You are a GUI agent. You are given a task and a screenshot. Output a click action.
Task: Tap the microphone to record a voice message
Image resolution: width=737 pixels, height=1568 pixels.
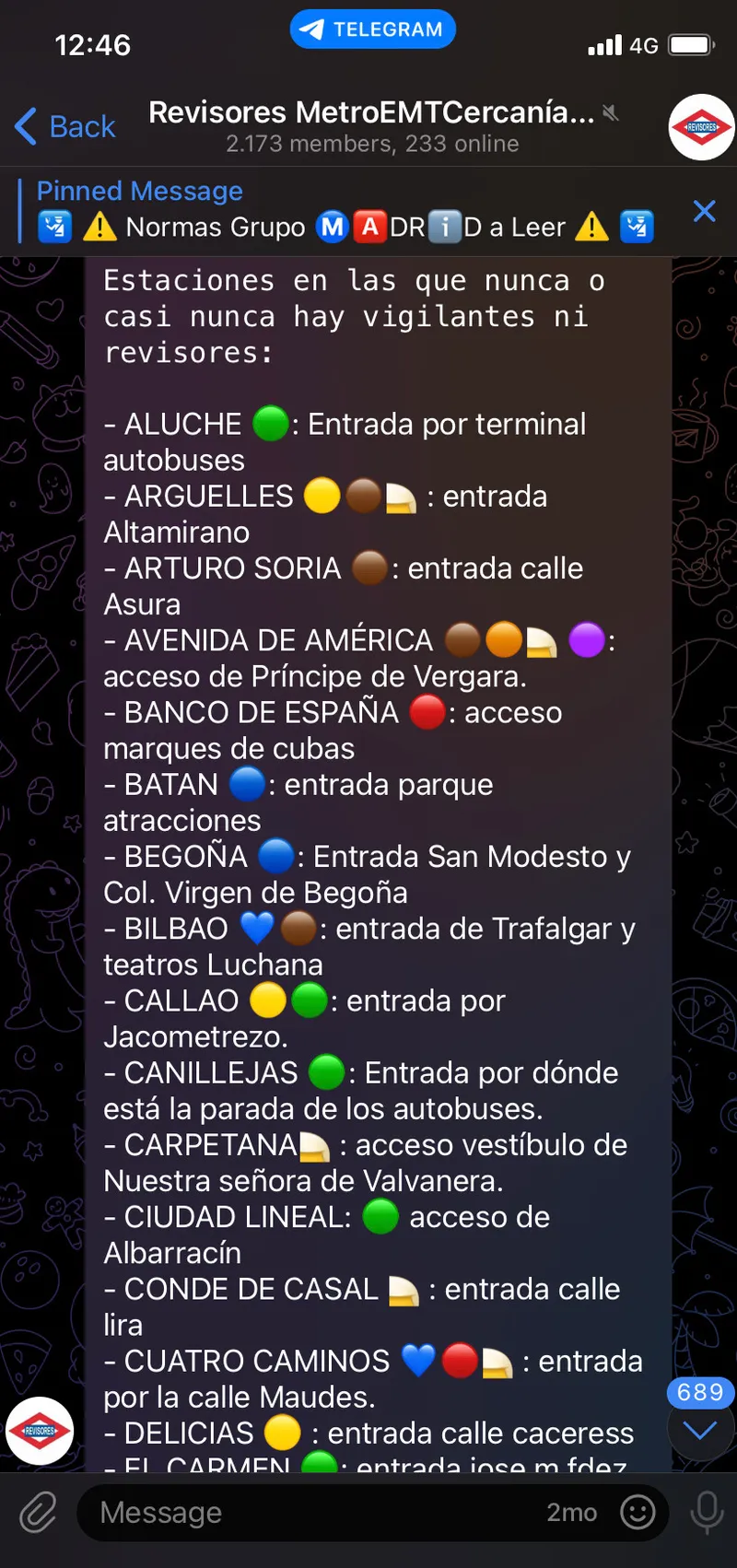(x=707, y=1512)
